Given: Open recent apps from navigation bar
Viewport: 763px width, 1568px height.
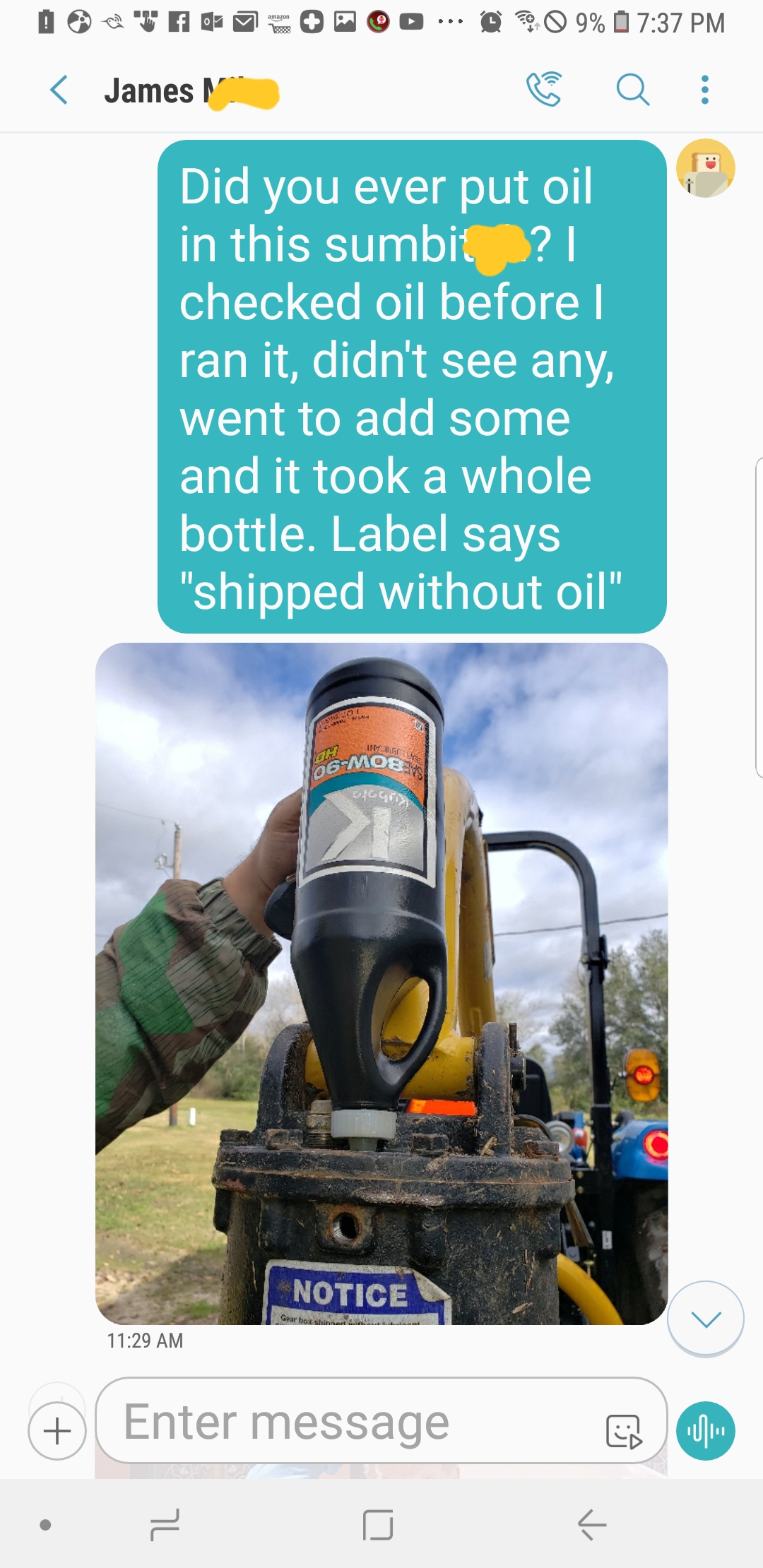Looking at the screenshot, I should (165, 1524).
